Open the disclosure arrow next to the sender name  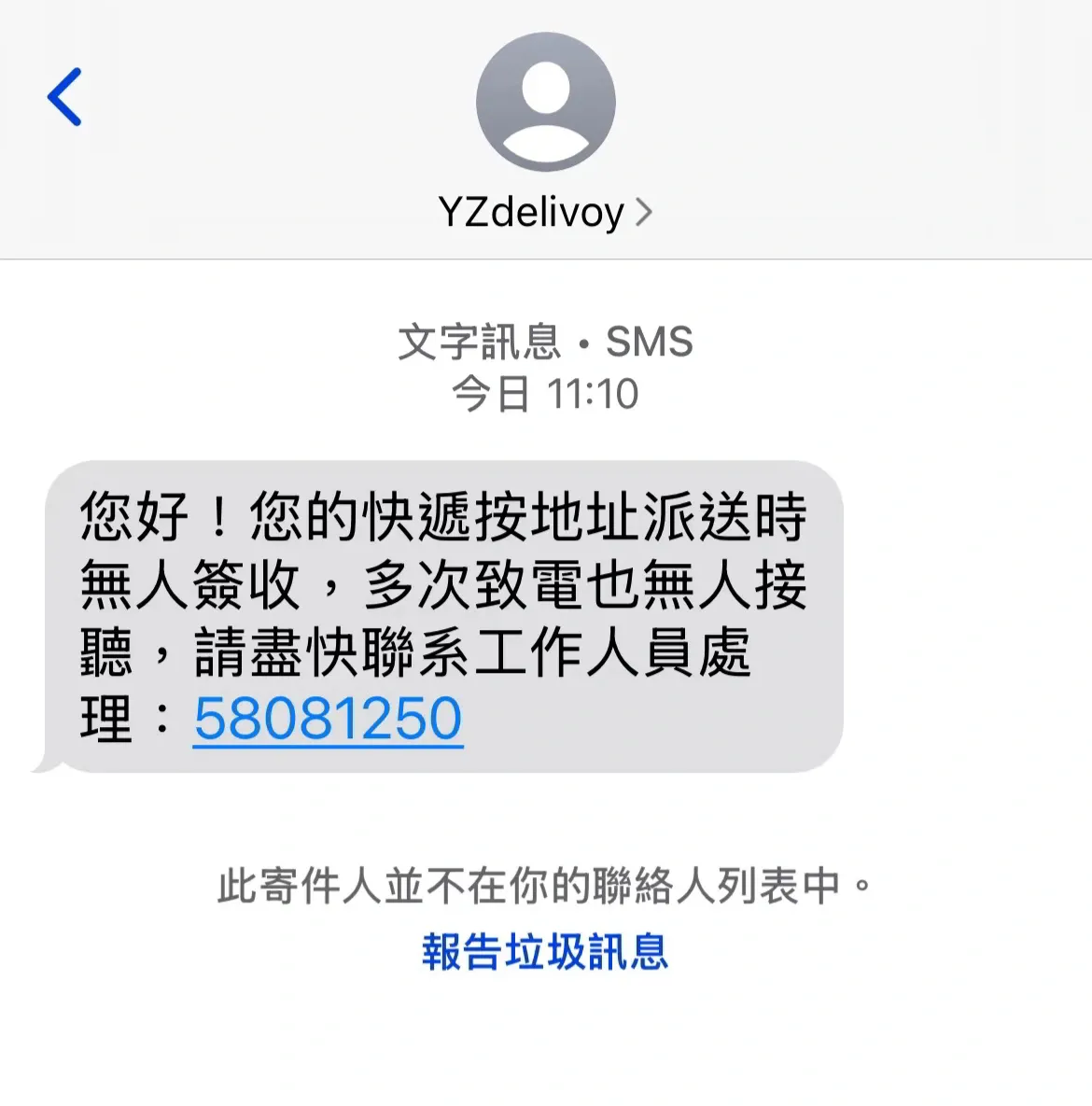coord(643,212)
